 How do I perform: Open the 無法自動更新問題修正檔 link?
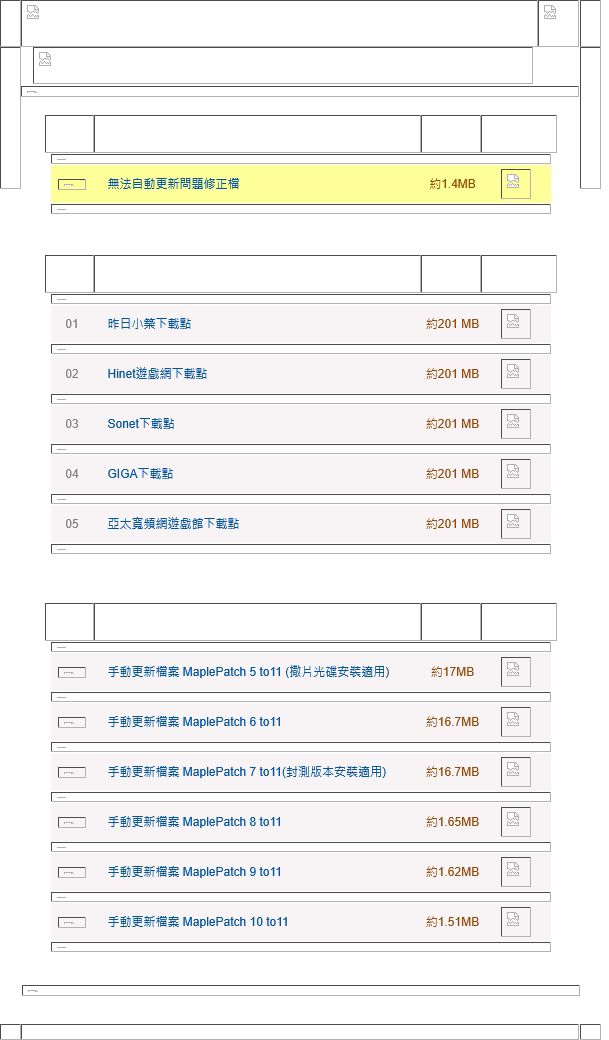(x=173, y=184)
